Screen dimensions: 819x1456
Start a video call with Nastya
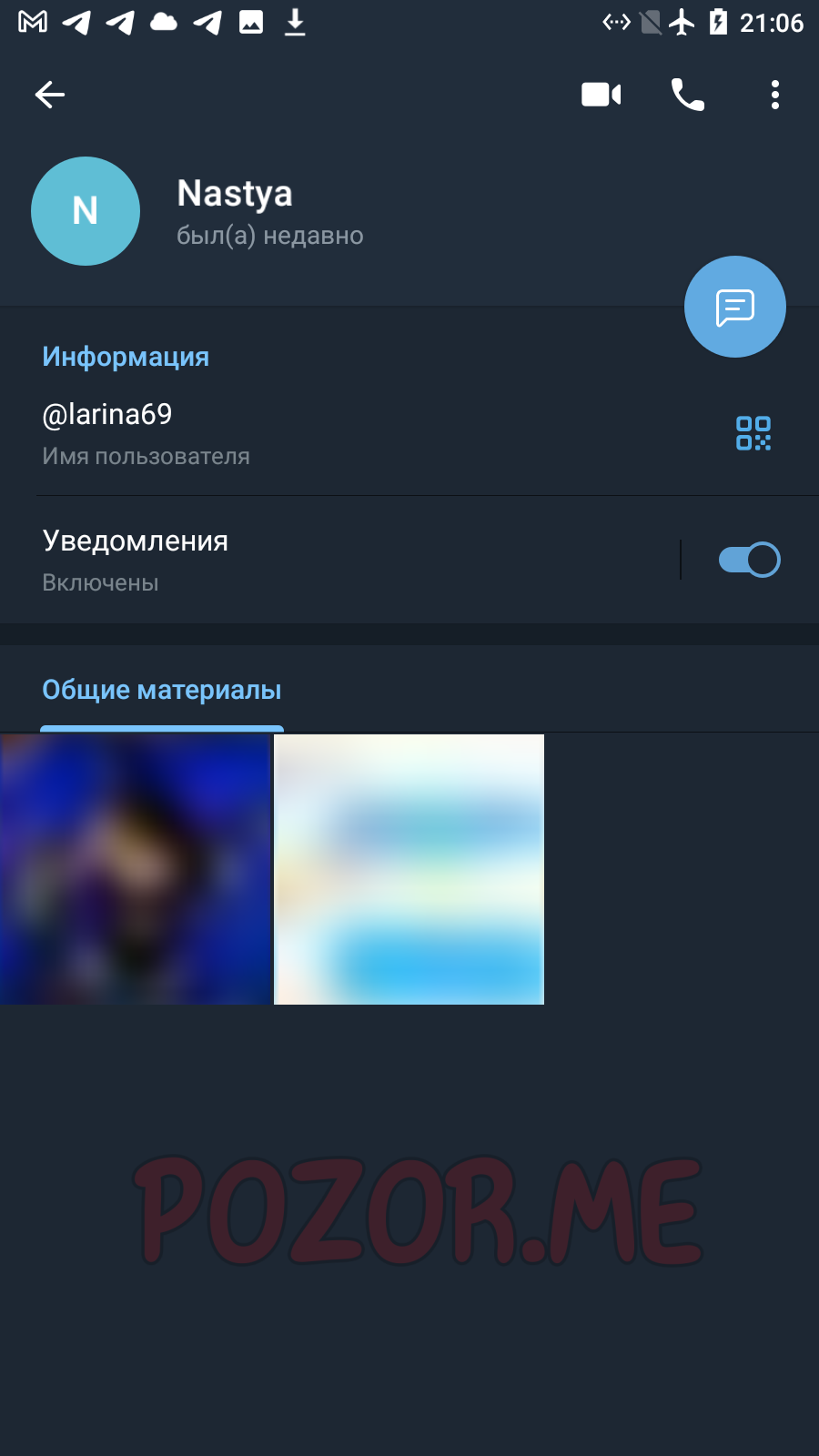coord(602,95)
